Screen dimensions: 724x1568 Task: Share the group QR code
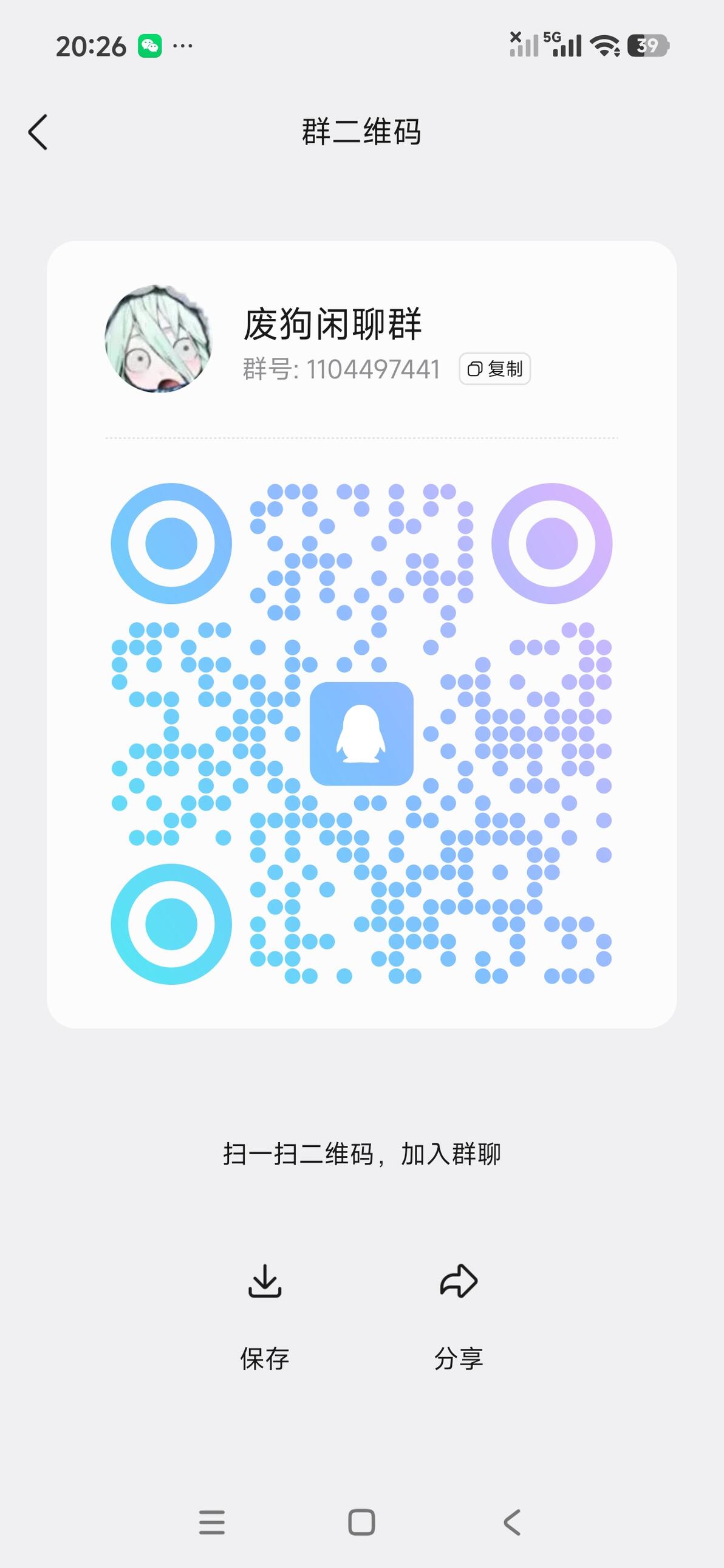click(x=459, y=1316)
